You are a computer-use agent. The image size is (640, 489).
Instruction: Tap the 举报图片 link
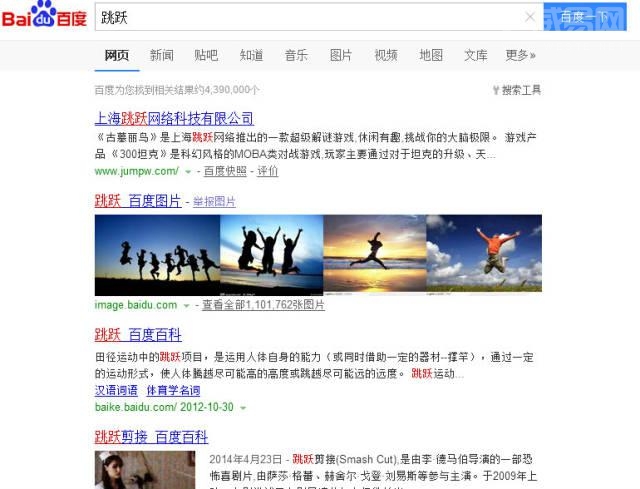click(214, 202)
